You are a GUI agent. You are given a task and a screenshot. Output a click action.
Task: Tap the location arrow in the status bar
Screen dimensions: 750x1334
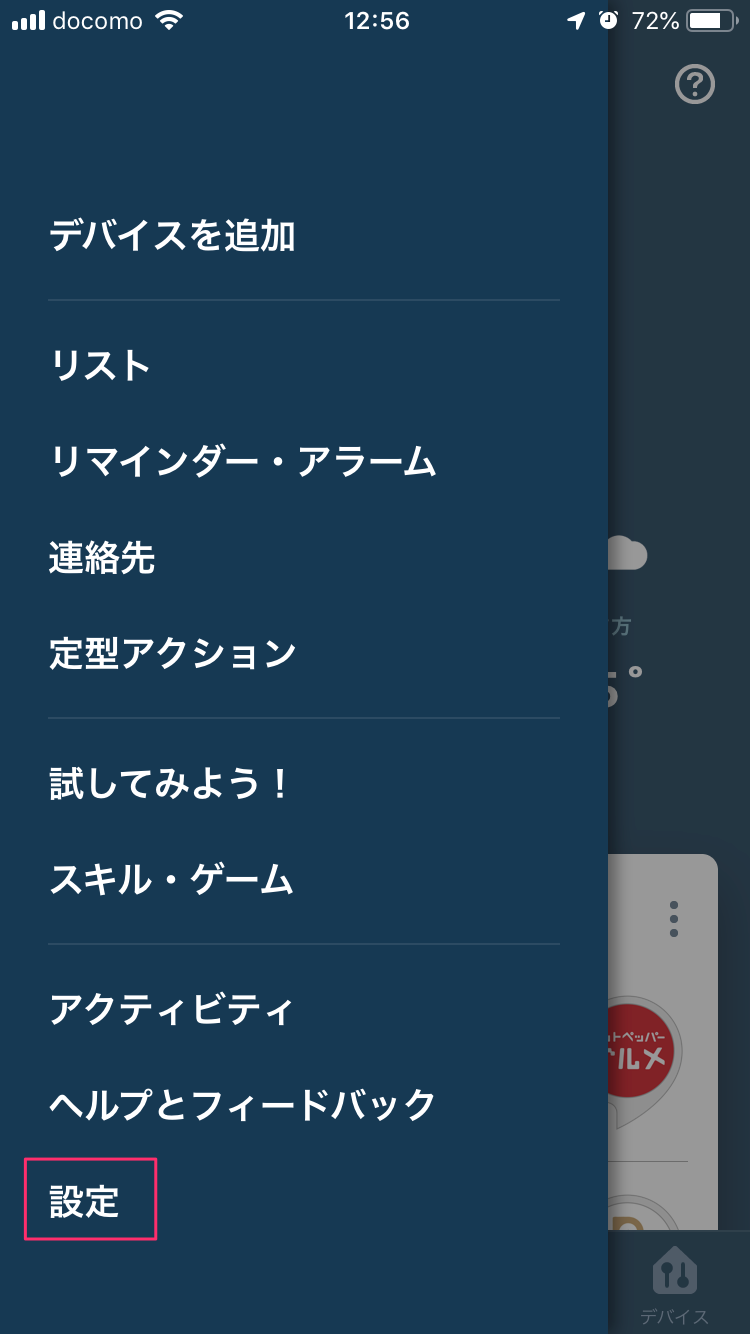(574, 20)
